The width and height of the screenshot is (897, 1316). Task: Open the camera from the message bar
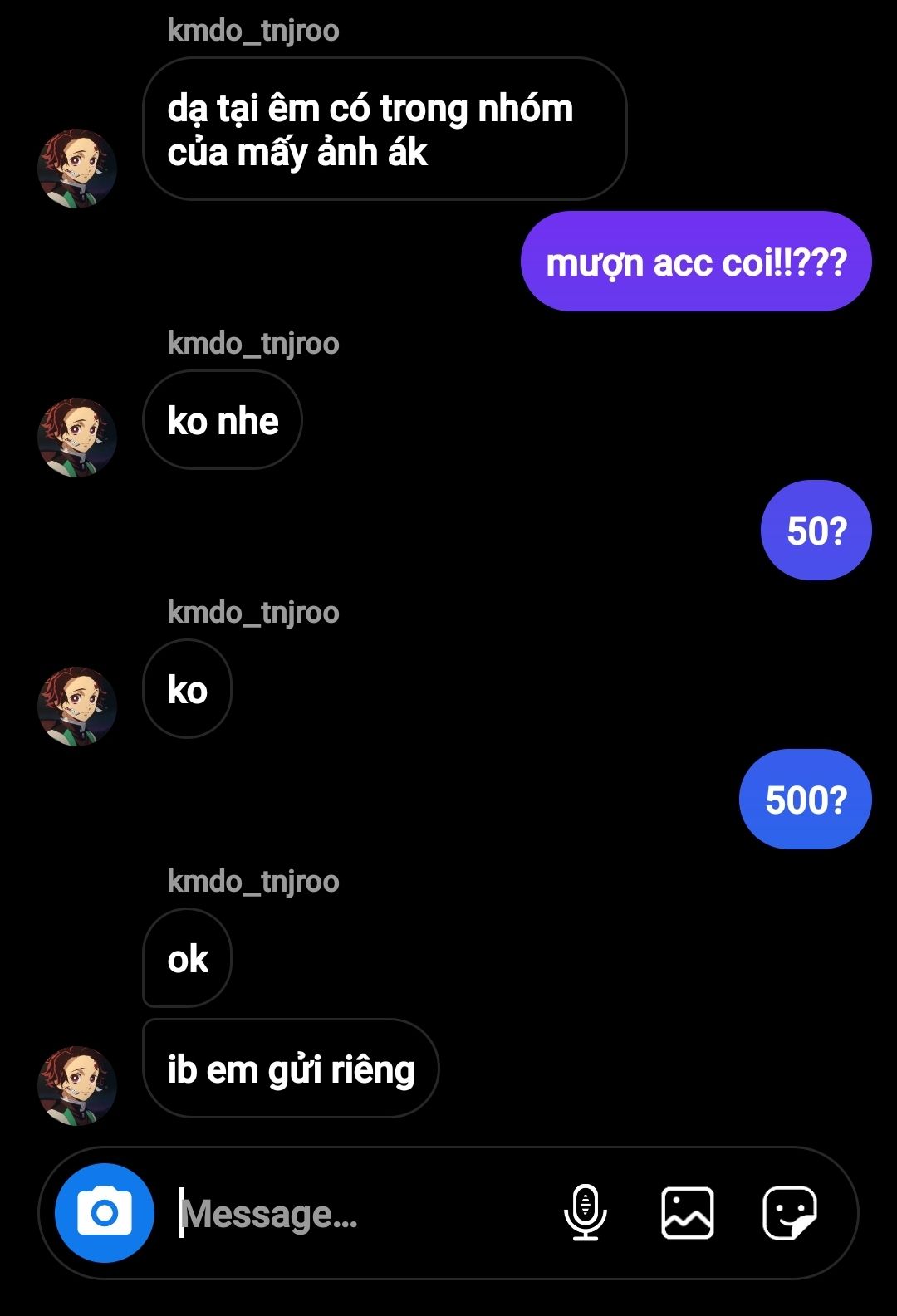[105, 1213]
